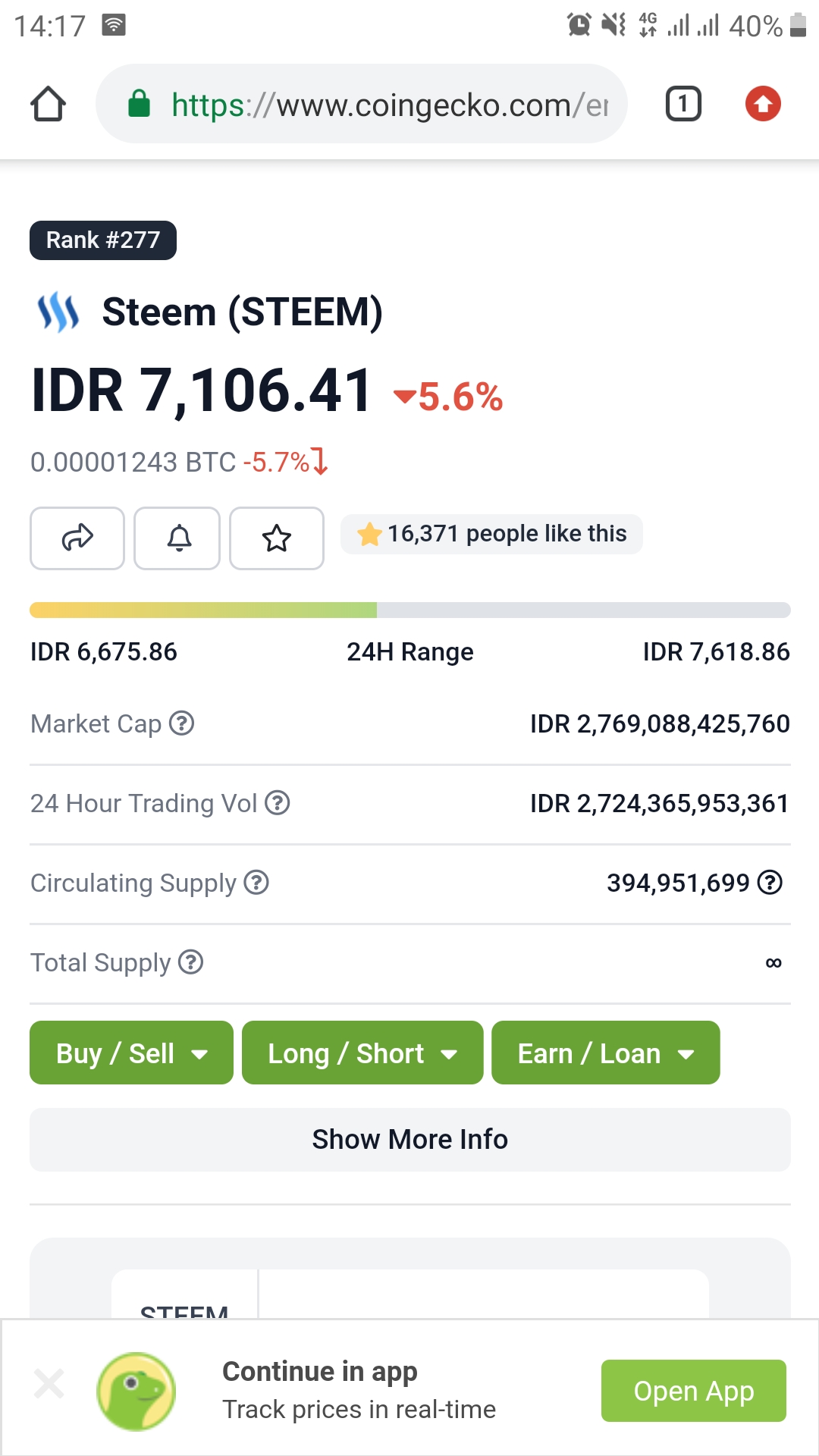Dismiss the Continue in app banner
Viewport: 819px width, 1456px height.
(49, 1384)
